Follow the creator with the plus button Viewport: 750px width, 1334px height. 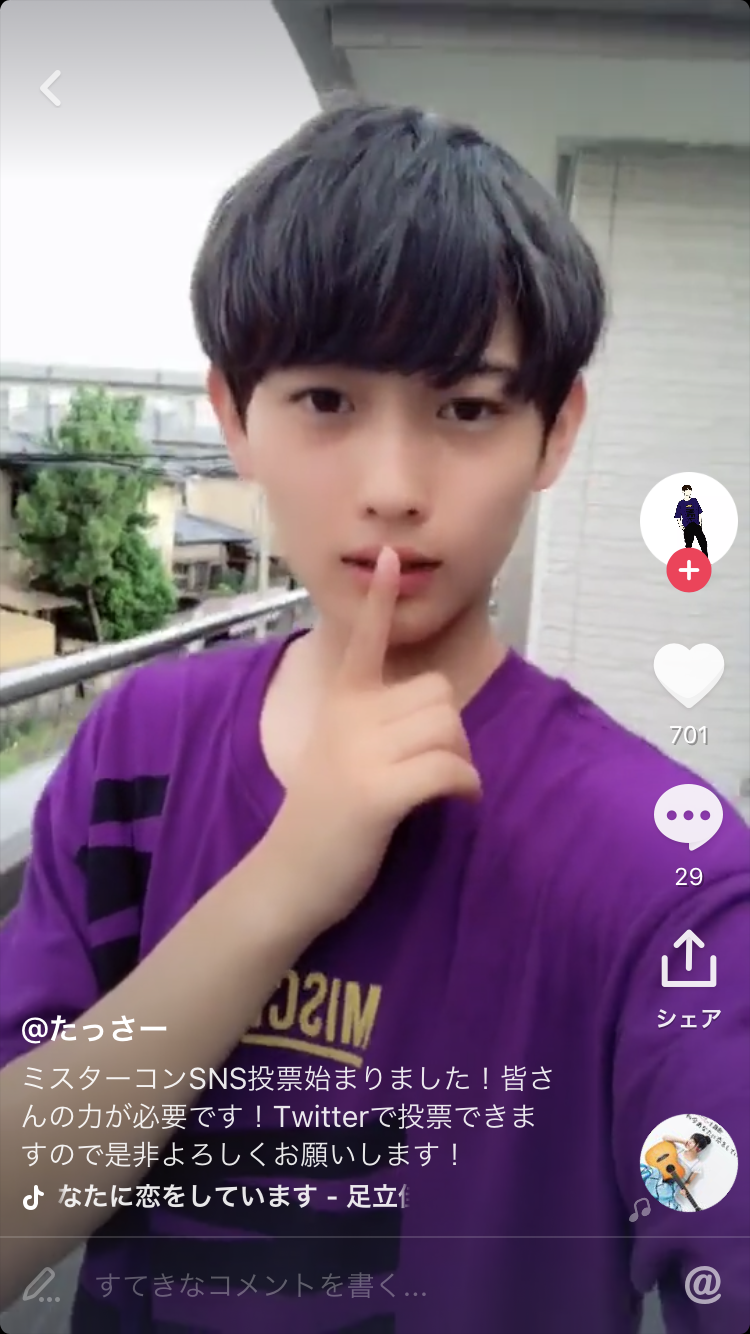pyautogui.click(x=689, y=571)
